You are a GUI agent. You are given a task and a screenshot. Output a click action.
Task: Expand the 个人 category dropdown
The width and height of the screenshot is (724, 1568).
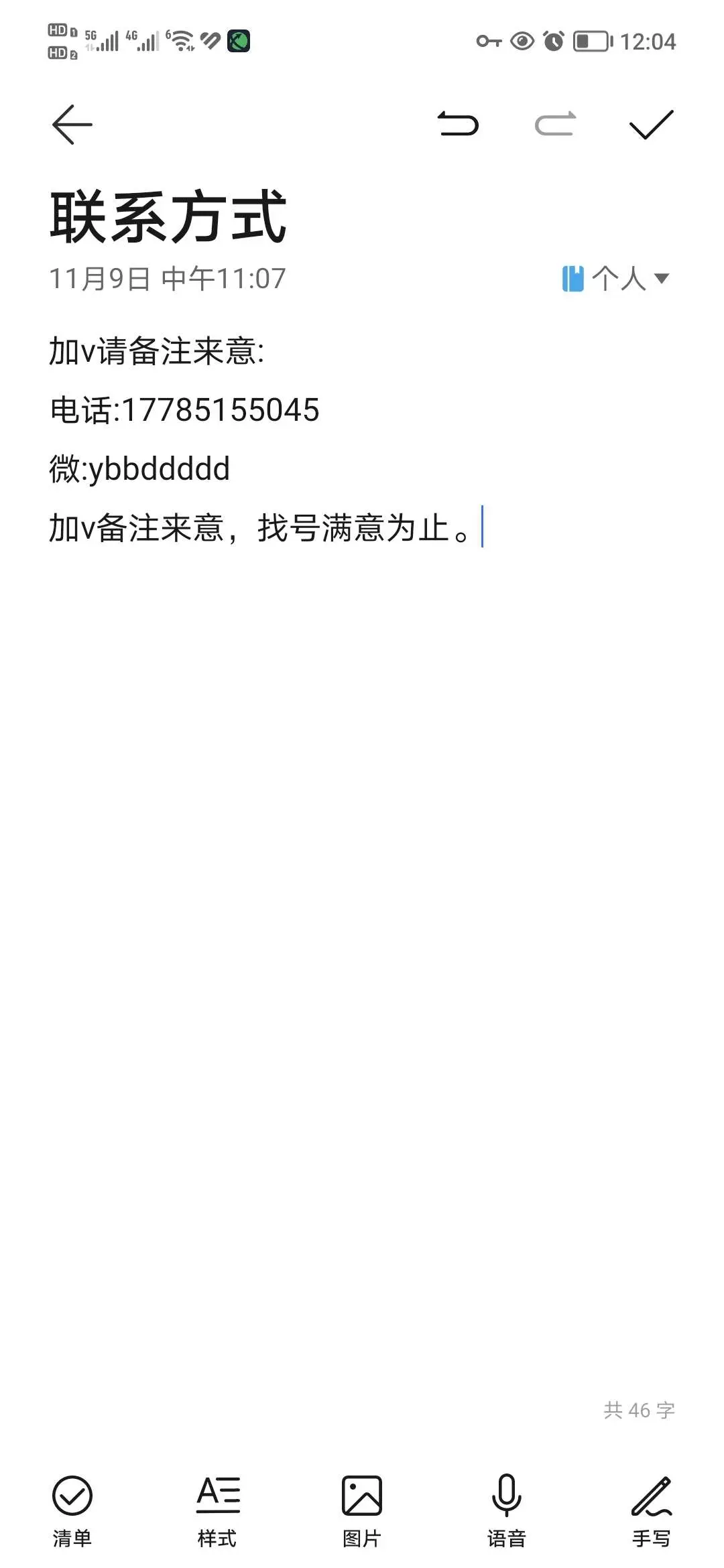coord(615,278)
